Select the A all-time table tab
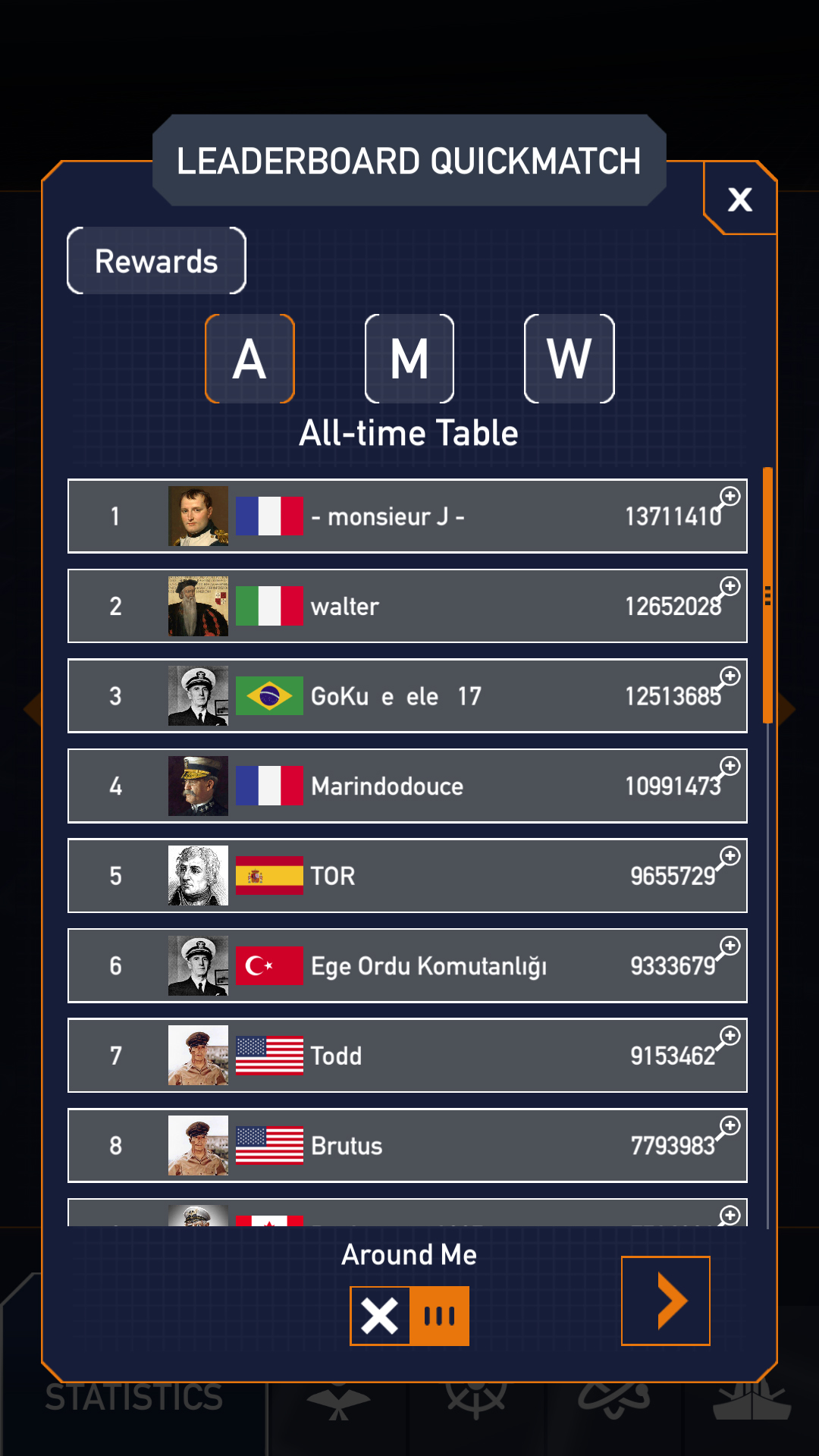Image resolution: width=819 pixels, height=1456 pixels. tap(249, 359)
